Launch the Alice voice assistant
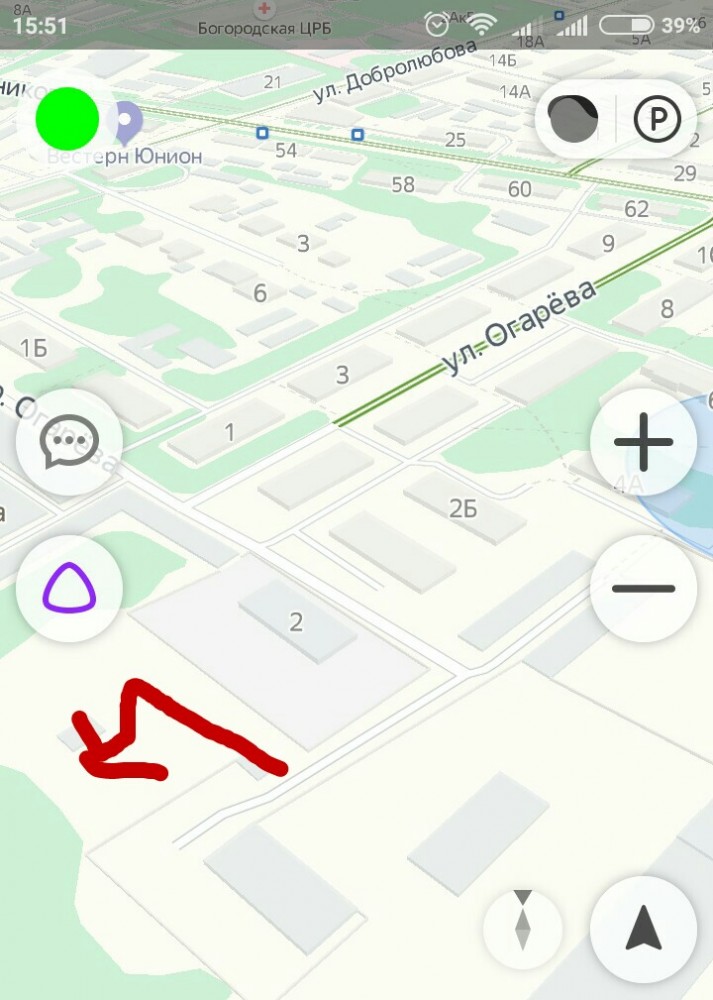 69,588
